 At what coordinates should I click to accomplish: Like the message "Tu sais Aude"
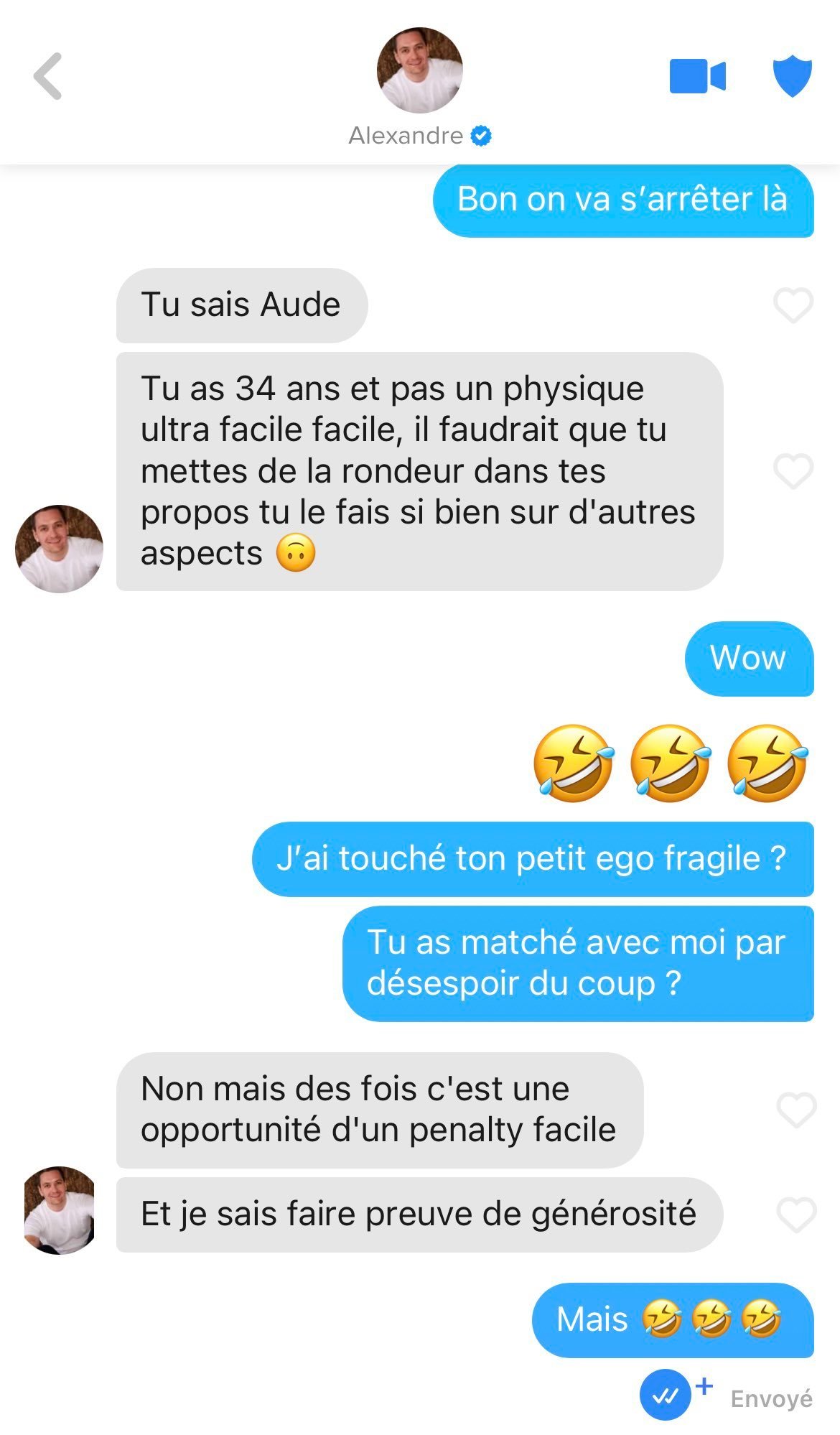(793, 305)
